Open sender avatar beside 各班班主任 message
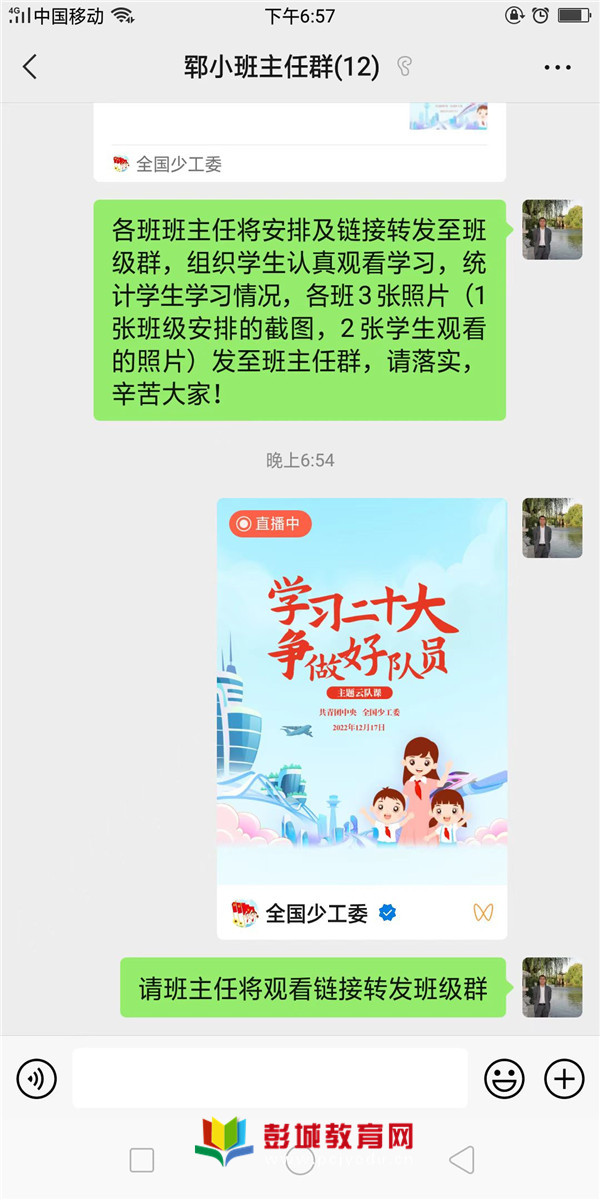Viewport: 600px width, 1200px height. coord(552,229)
